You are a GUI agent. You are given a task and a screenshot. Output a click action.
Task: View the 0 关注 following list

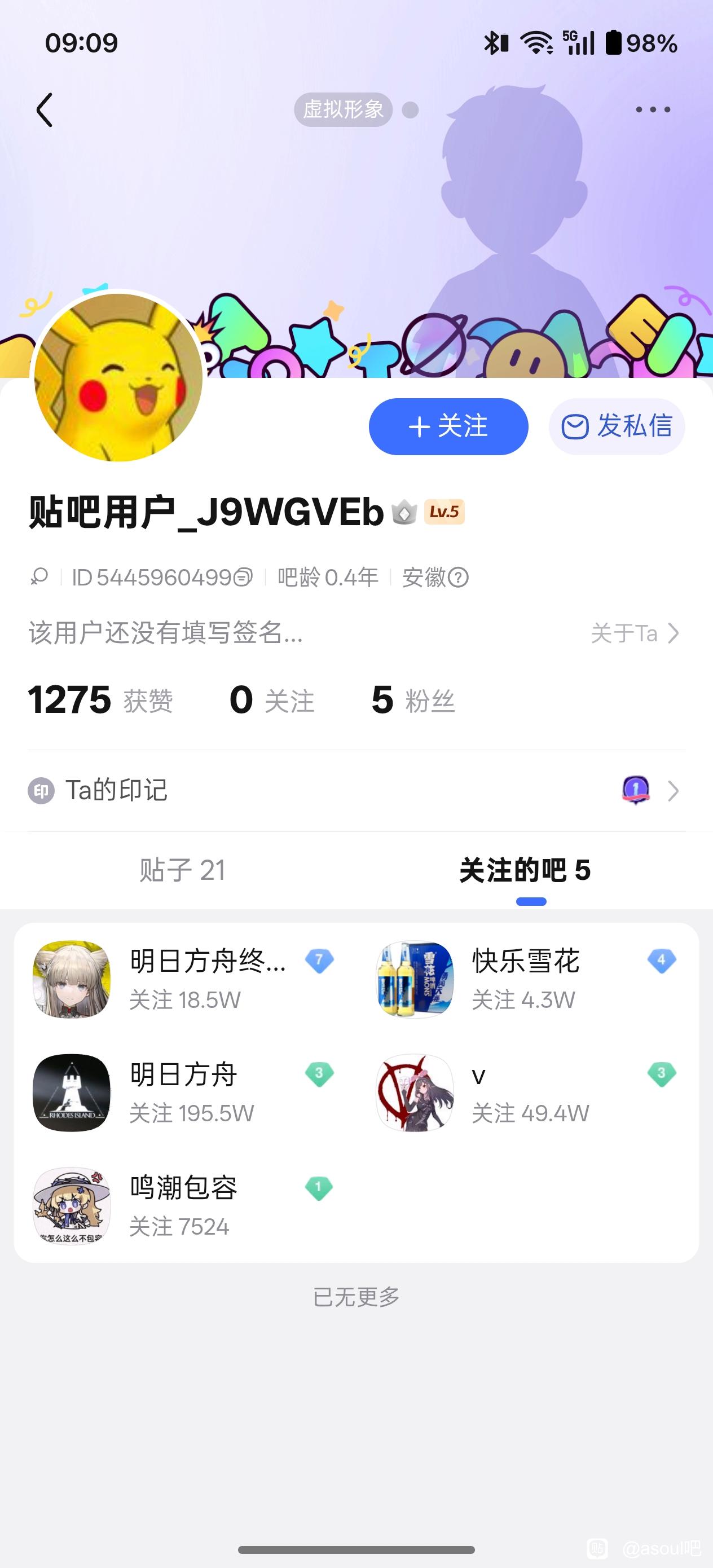(x=271, y=700)
